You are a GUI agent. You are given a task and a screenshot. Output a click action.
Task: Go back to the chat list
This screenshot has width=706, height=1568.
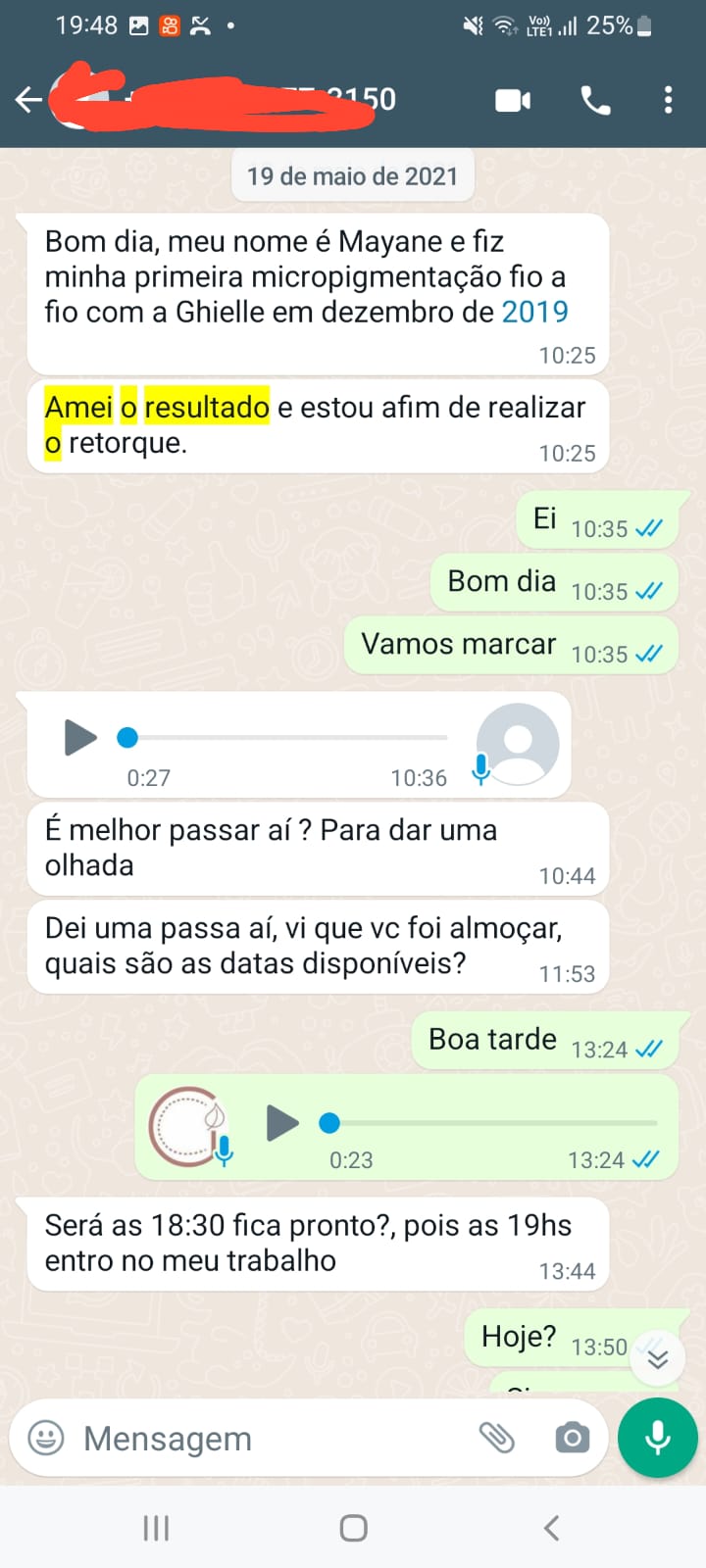point(28,99)
